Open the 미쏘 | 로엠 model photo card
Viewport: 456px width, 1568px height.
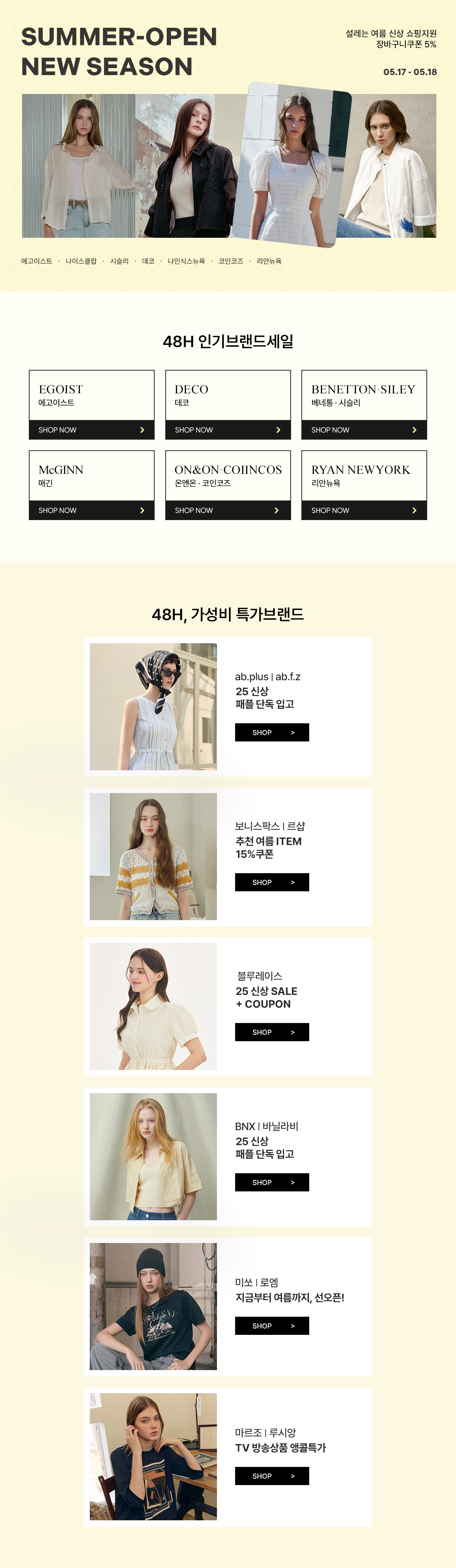pos(153,1306)
